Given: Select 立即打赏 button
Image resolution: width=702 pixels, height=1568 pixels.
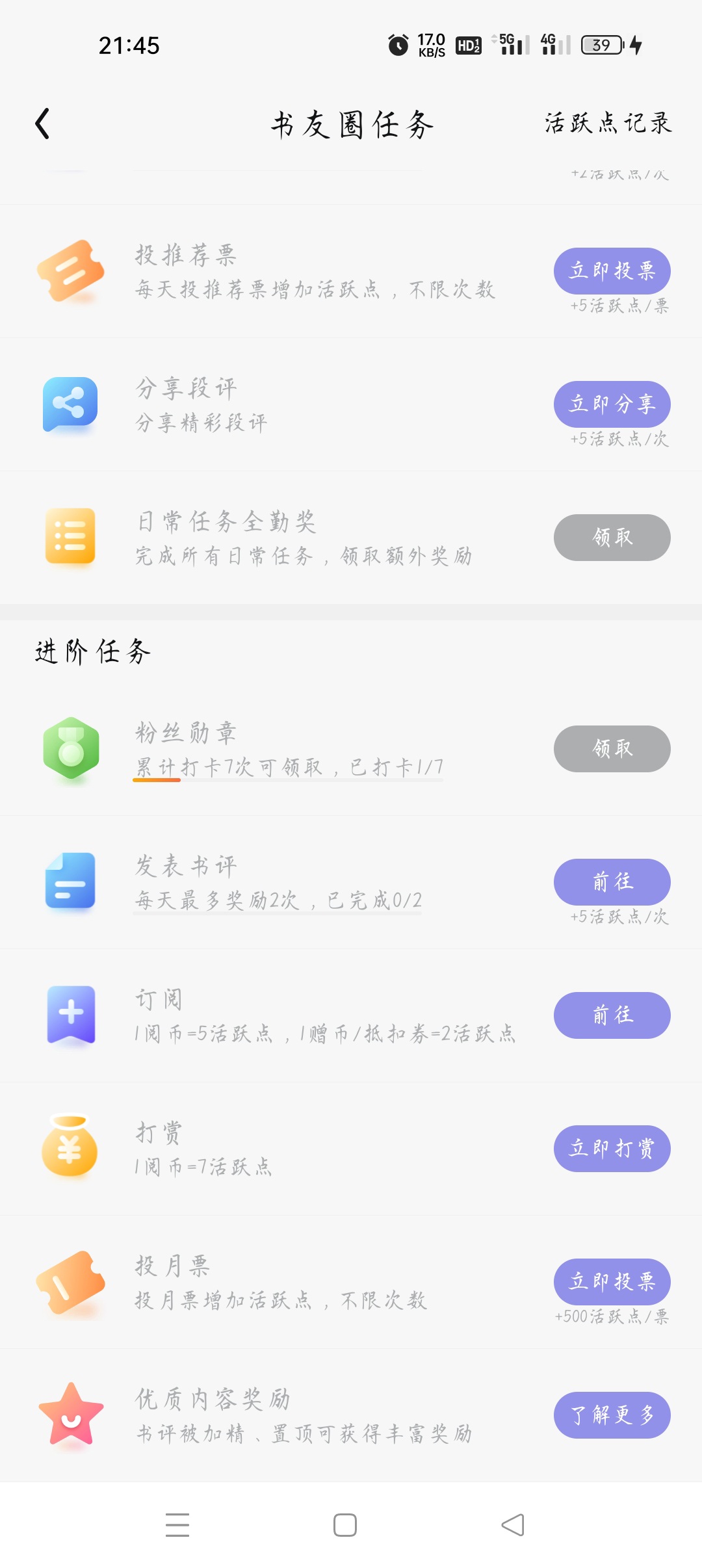Looking at the screenshot, I should pyautogui.click(x=612, y=1149).
